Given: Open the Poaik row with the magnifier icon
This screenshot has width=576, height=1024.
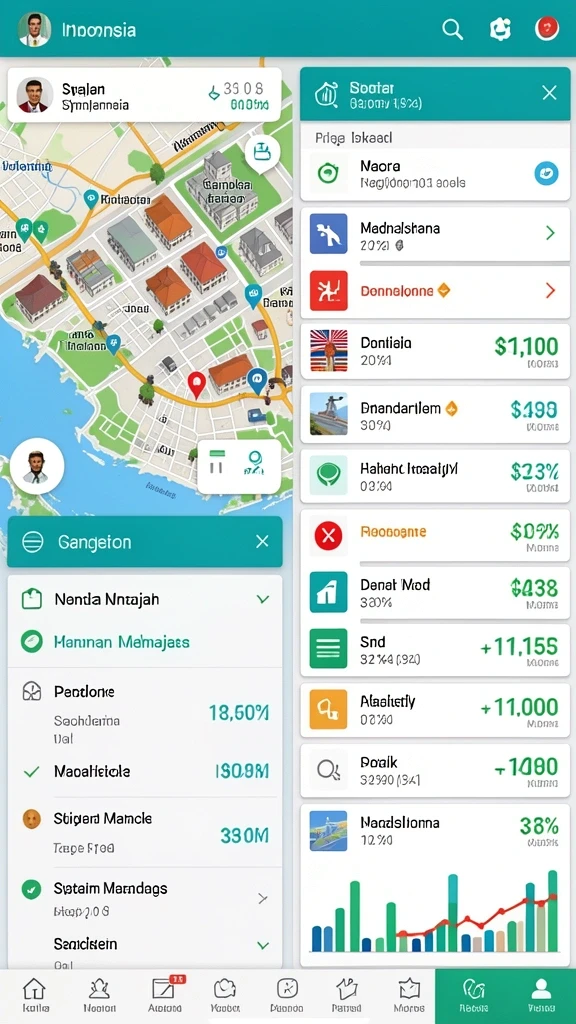Looking at the screenshot, I should [x=435, y=770].
